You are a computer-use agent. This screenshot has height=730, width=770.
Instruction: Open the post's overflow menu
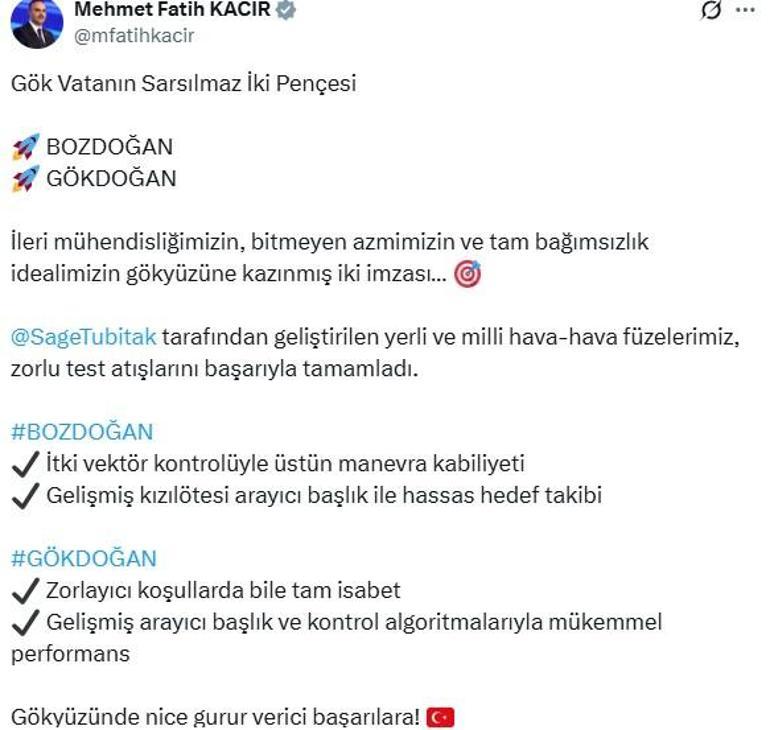[745, 11]
